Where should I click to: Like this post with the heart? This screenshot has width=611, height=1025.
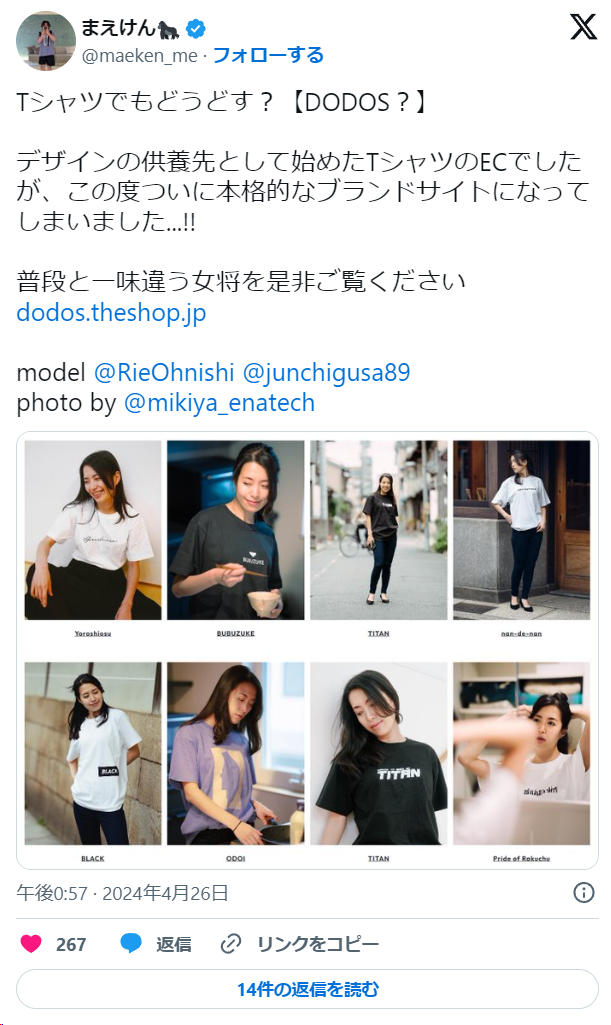(32, 944)
